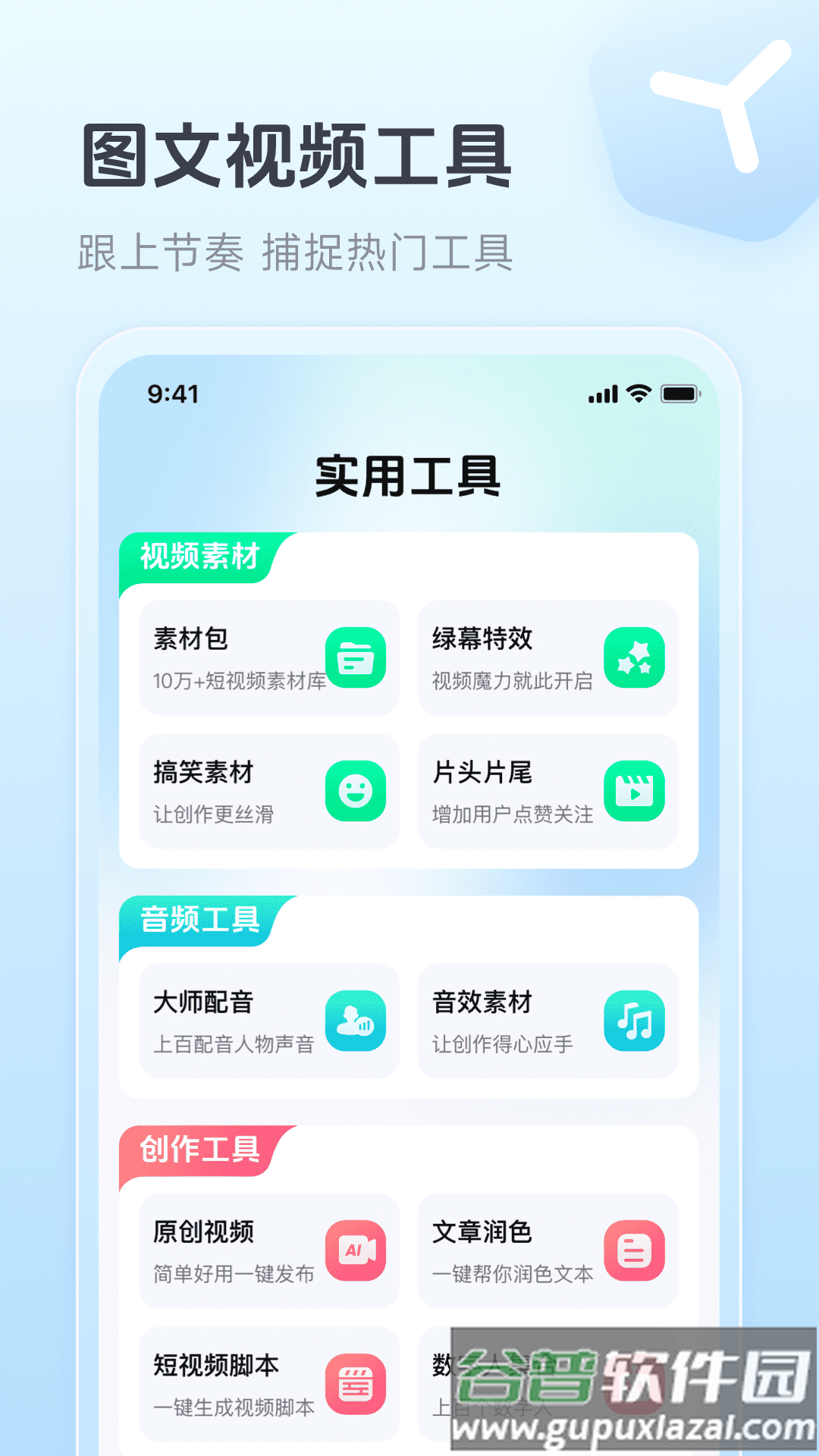
Task: Tap the 原创视频 AI camera icon
Action: [356, 1253]
